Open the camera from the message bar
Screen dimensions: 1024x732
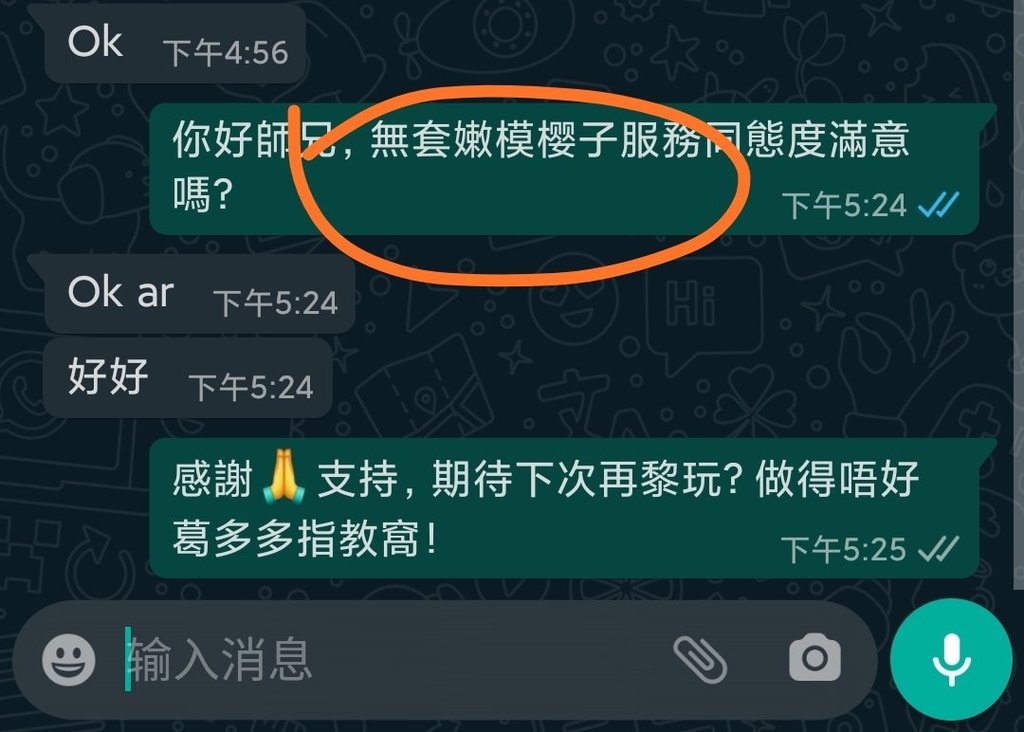(x=815, y=658)
